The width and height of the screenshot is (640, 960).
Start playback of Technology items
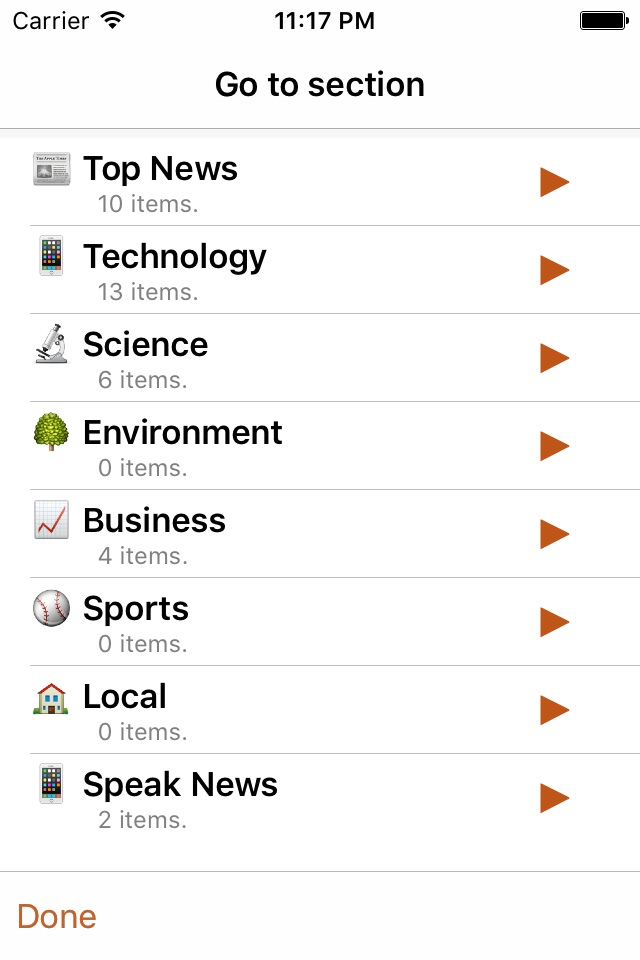click(554, 270)
